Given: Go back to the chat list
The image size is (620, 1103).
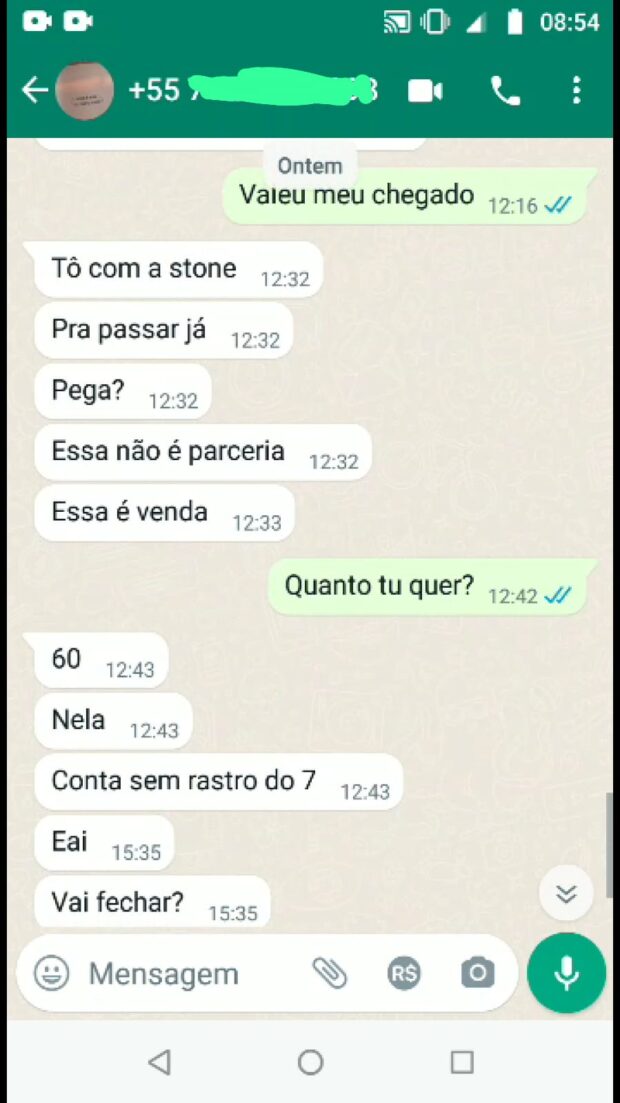Looking at the screenshot, I should coord(34,91).
